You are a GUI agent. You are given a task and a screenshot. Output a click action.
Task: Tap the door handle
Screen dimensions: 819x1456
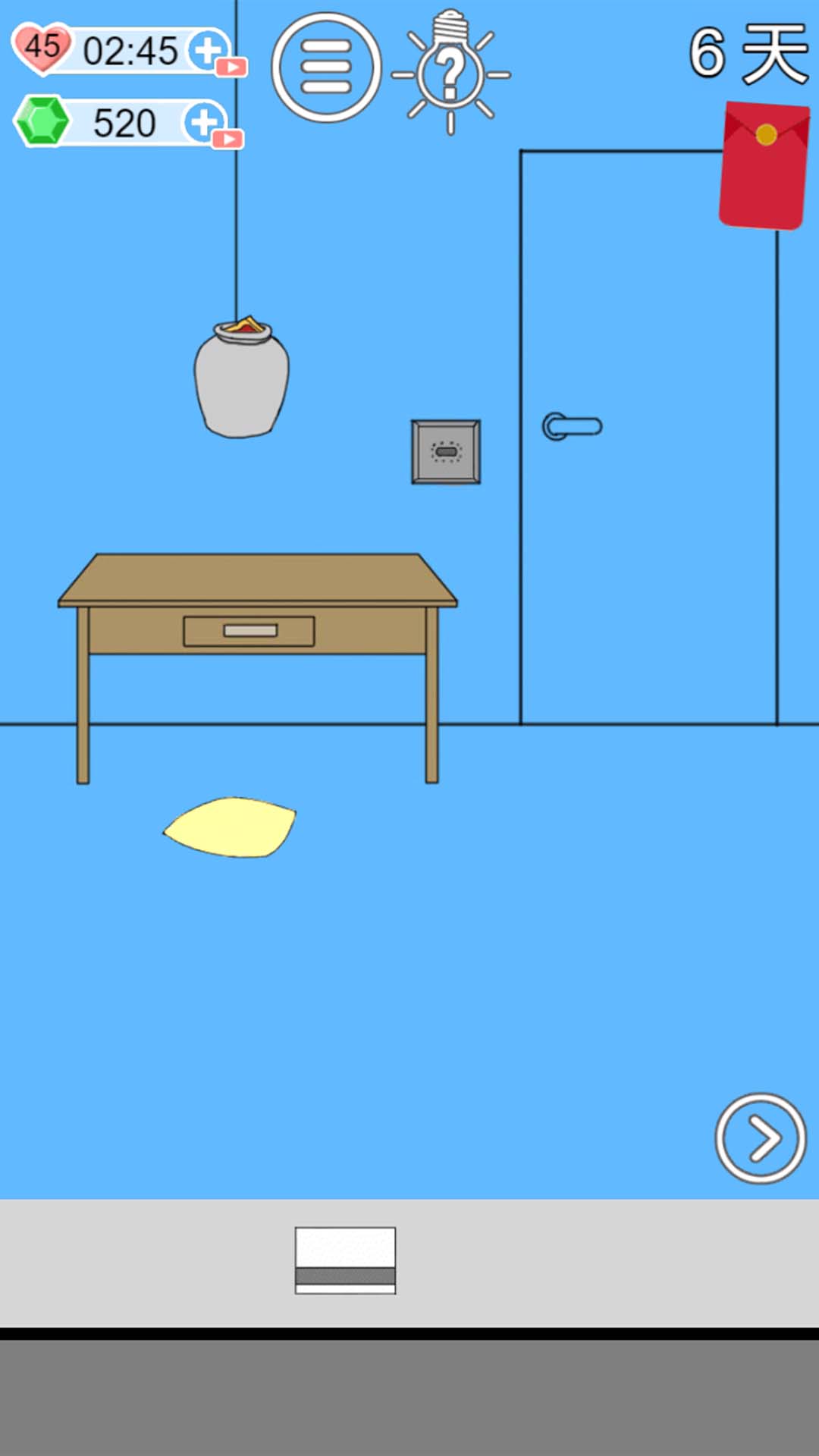(572, 427)
